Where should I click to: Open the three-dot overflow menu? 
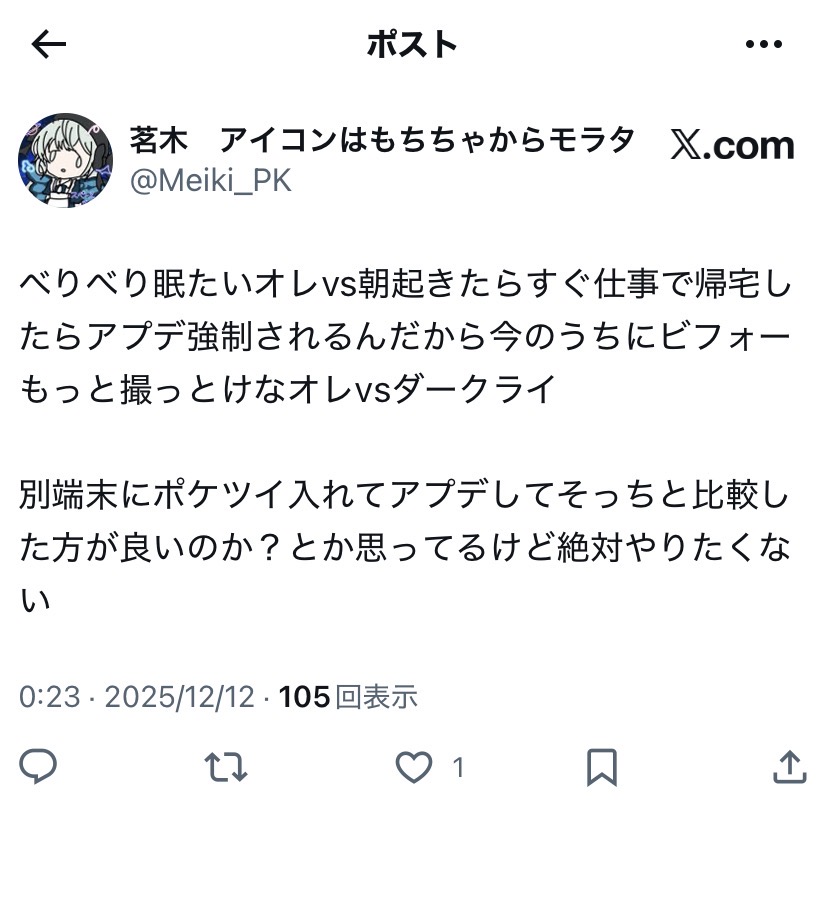tap(764, 44)
